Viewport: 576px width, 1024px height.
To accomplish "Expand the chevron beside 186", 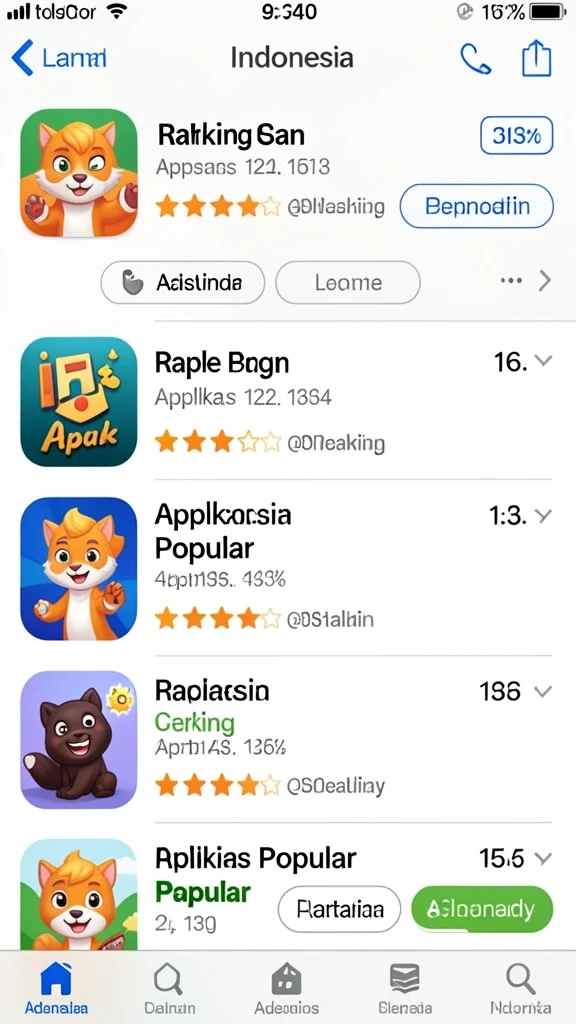I will point(543,692).
